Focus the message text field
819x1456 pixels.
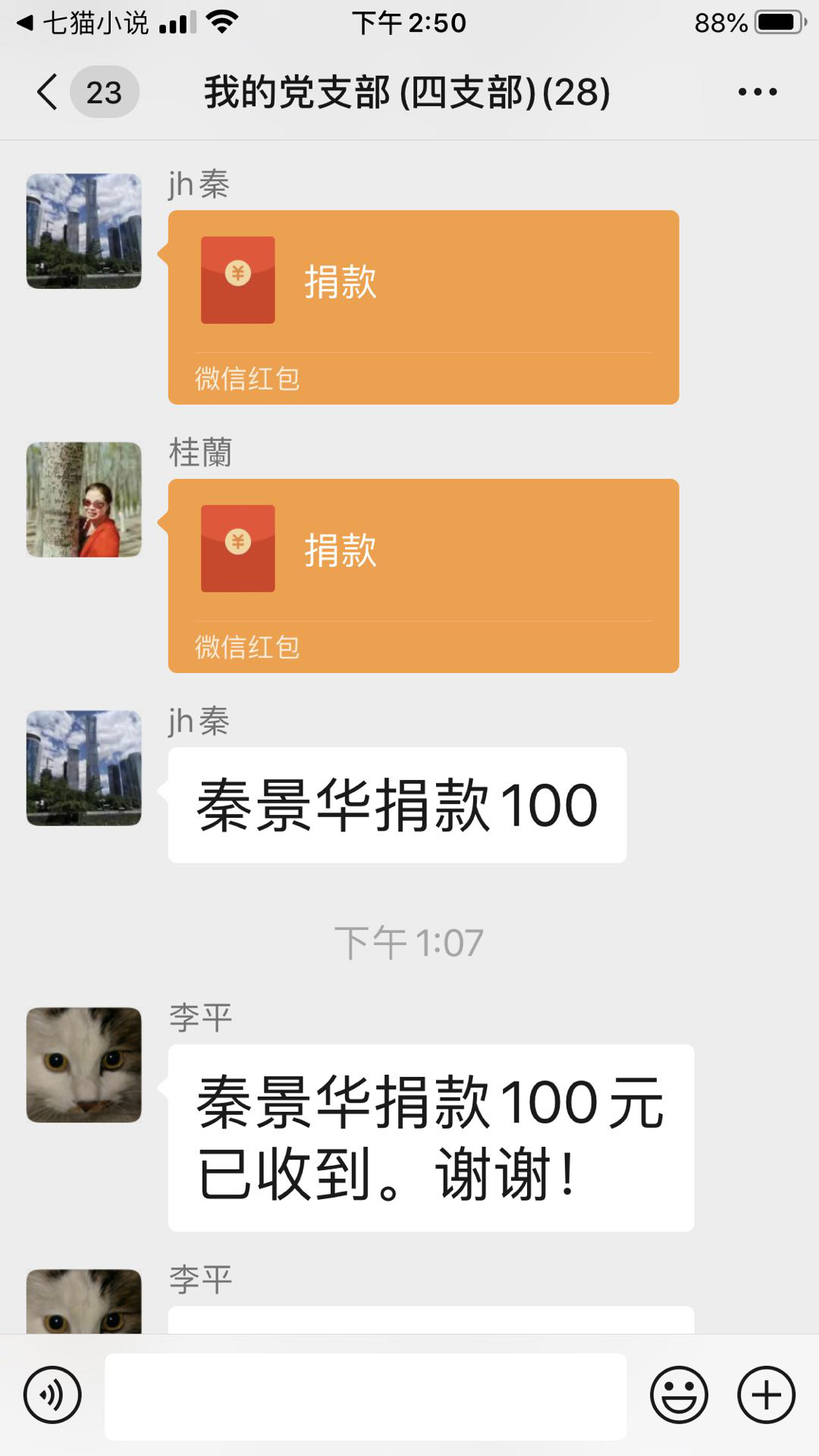click(x=366, y=1396)
